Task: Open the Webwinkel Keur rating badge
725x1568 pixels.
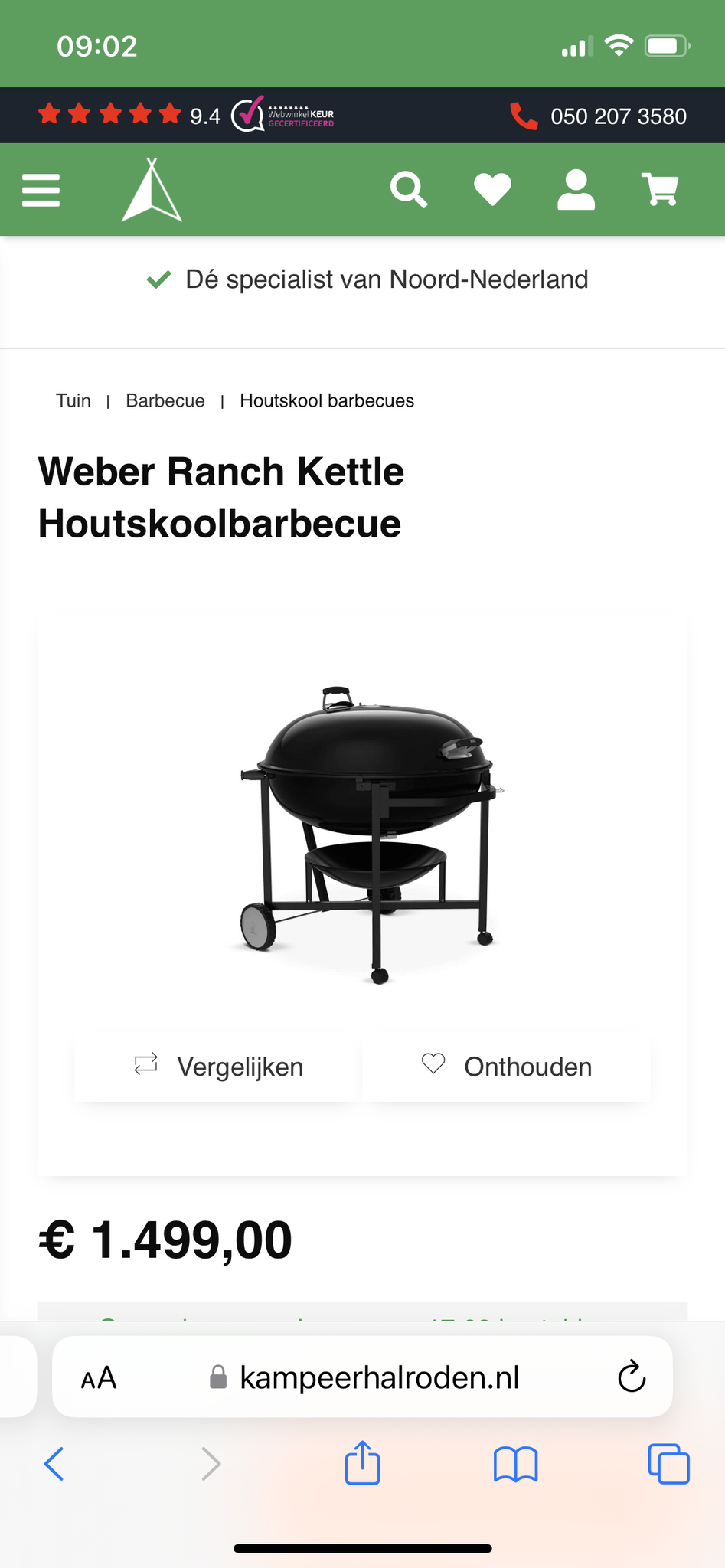Action: pos(283,116)
